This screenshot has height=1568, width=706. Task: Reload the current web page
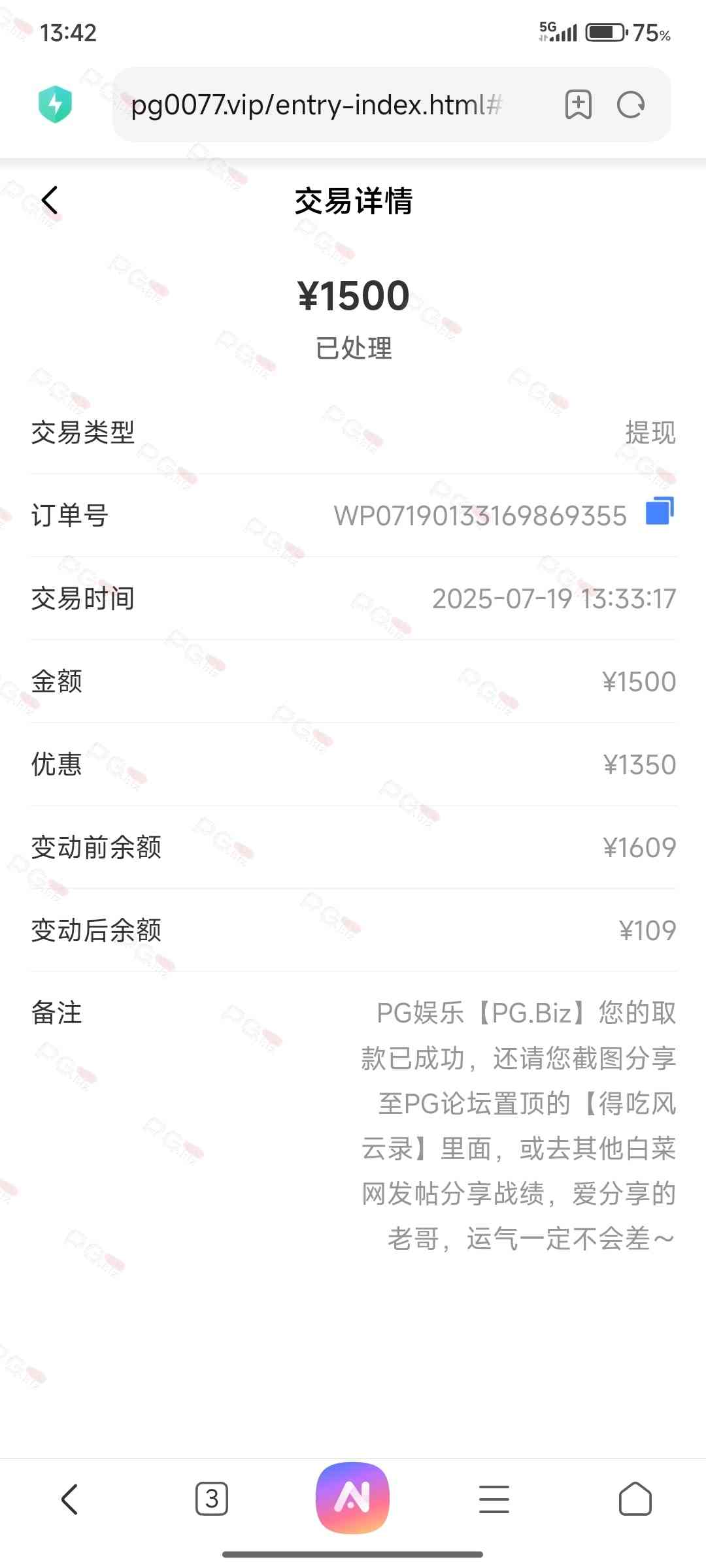[x=631, y=105]
